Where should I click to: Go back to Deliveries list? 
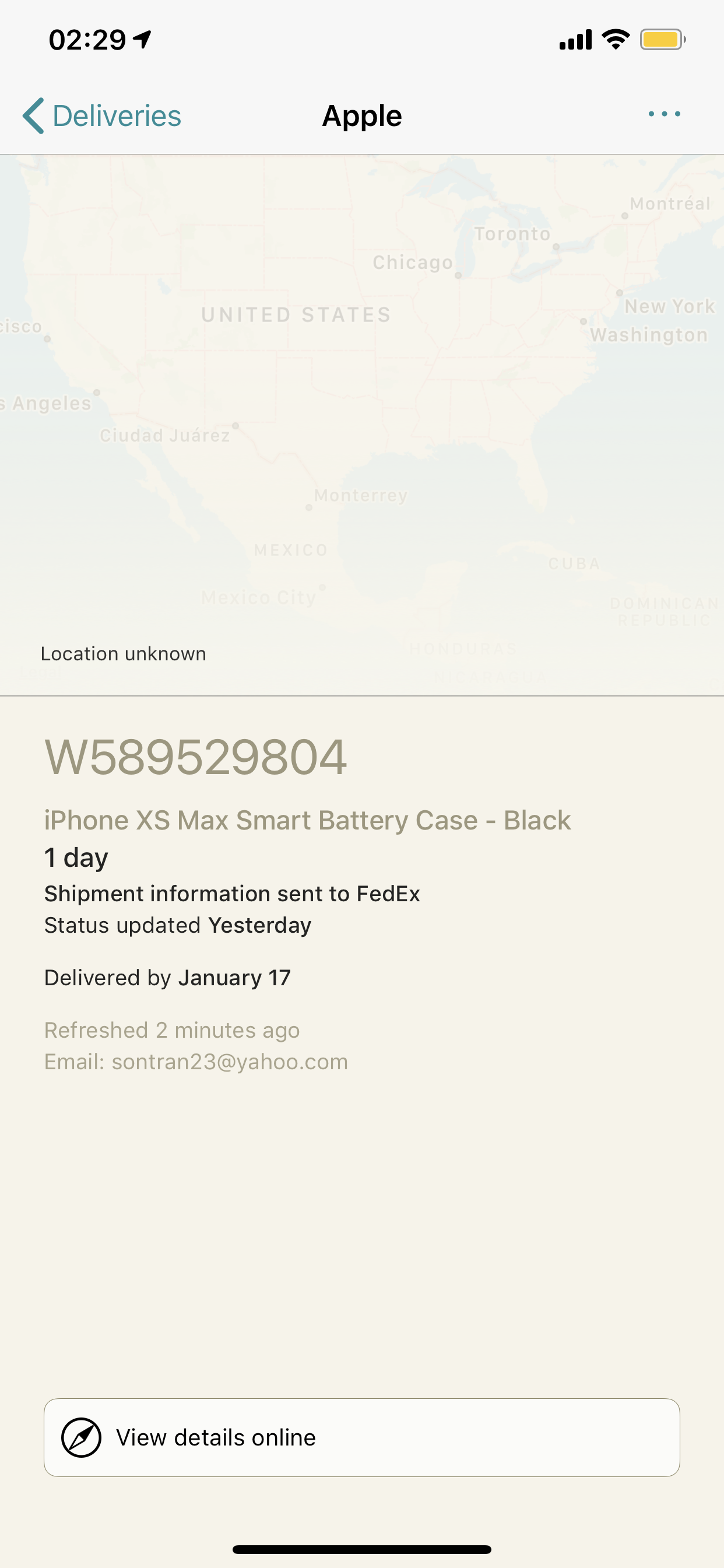coord(101,116)
